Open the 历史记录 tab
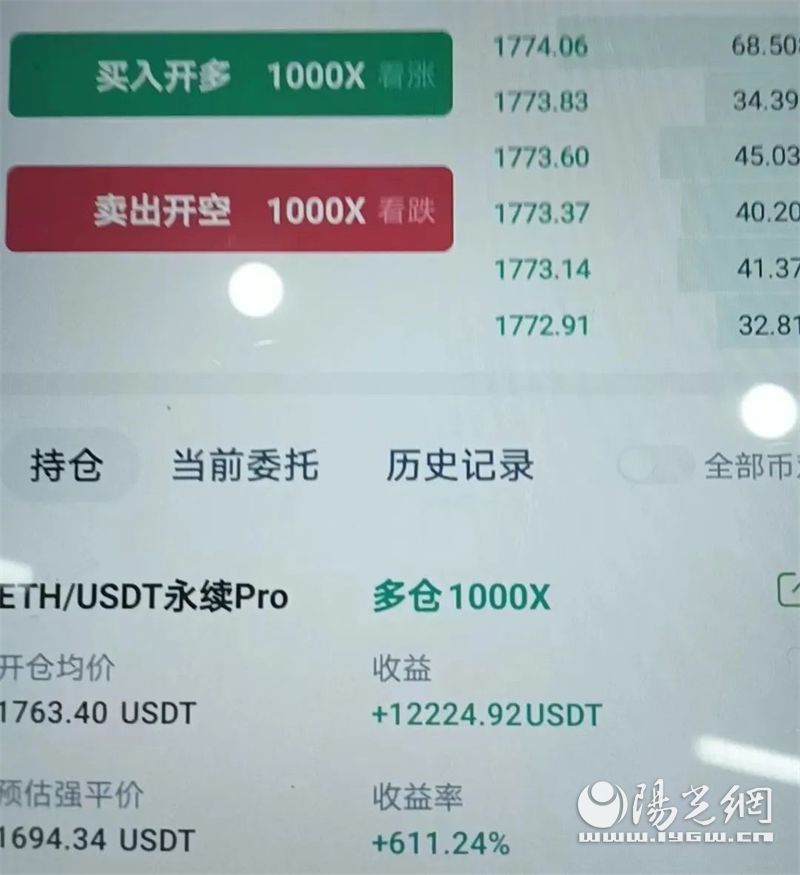The height and width of the screenshot is (875, 800). (x=460, y=465)
